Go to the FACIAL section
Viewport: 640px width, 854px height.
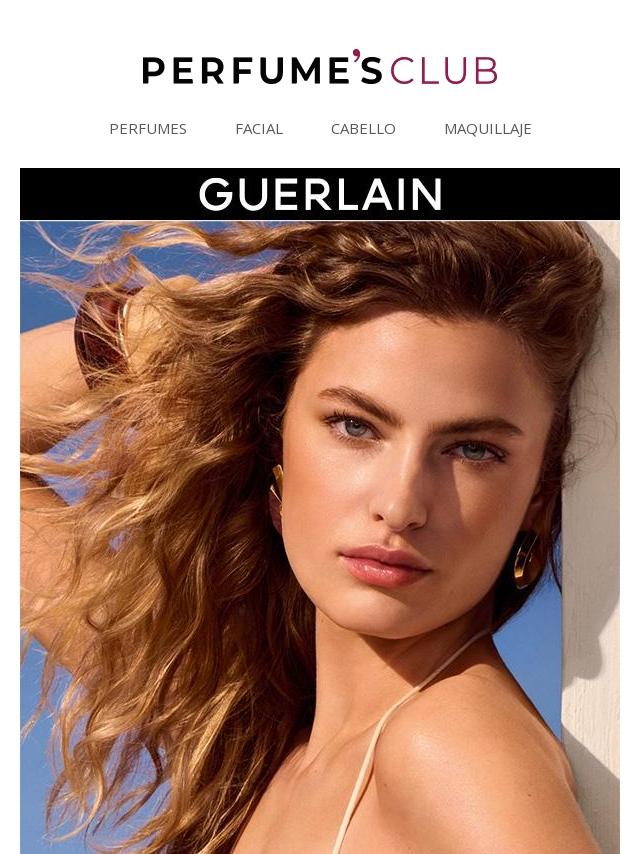coord(259,129)
